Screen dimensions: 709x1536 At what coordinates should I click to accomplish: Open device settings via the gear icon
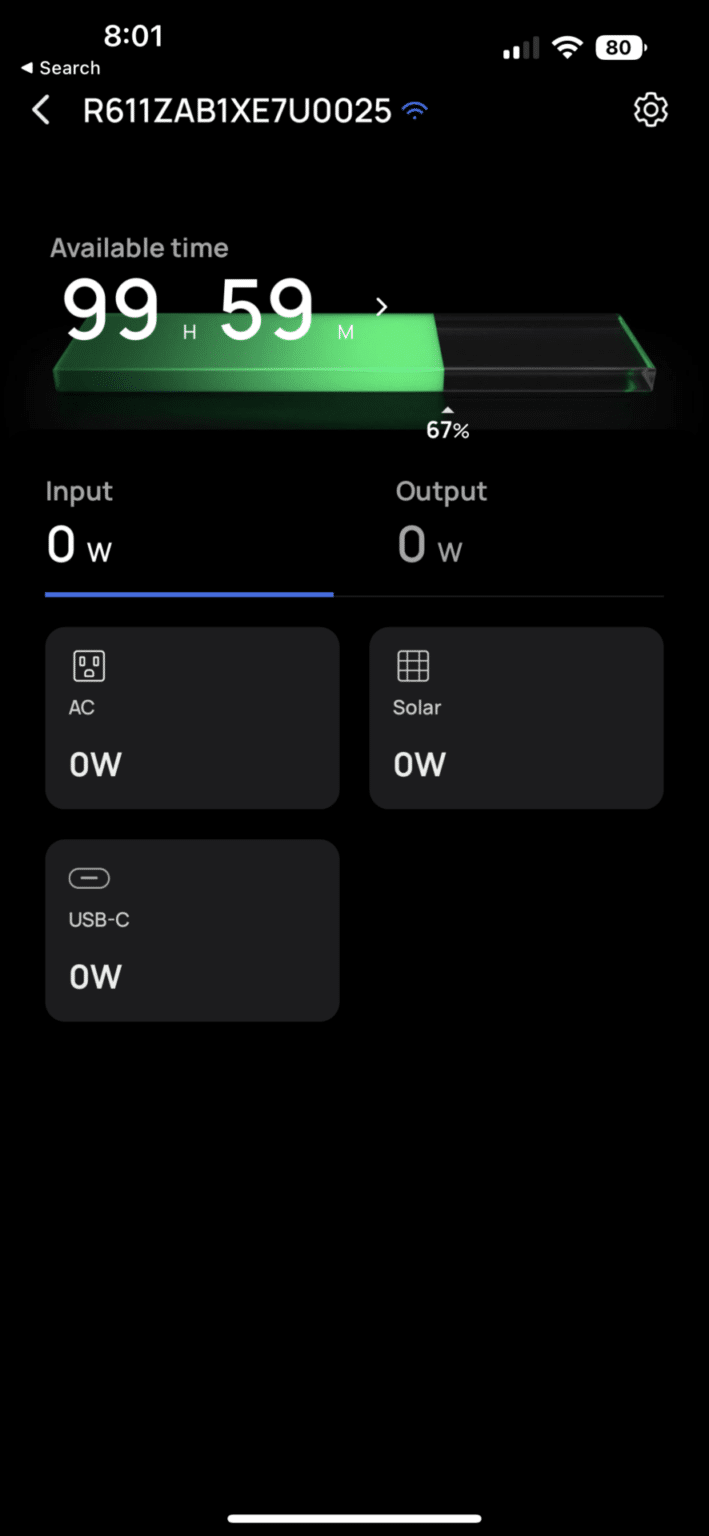click(651, 110)
